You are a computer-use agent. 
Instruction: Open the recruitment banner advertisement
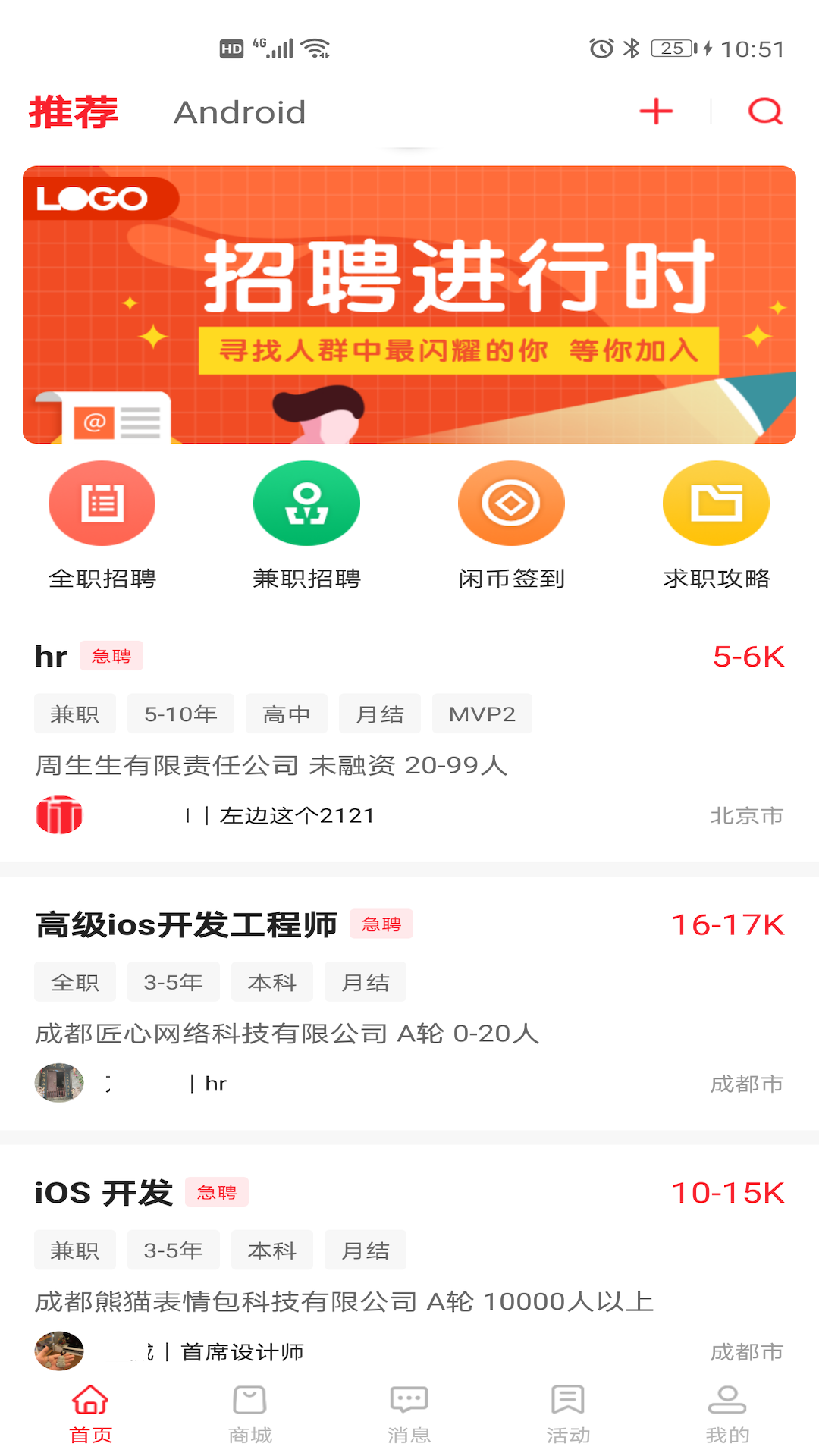(x=409, y=305)
